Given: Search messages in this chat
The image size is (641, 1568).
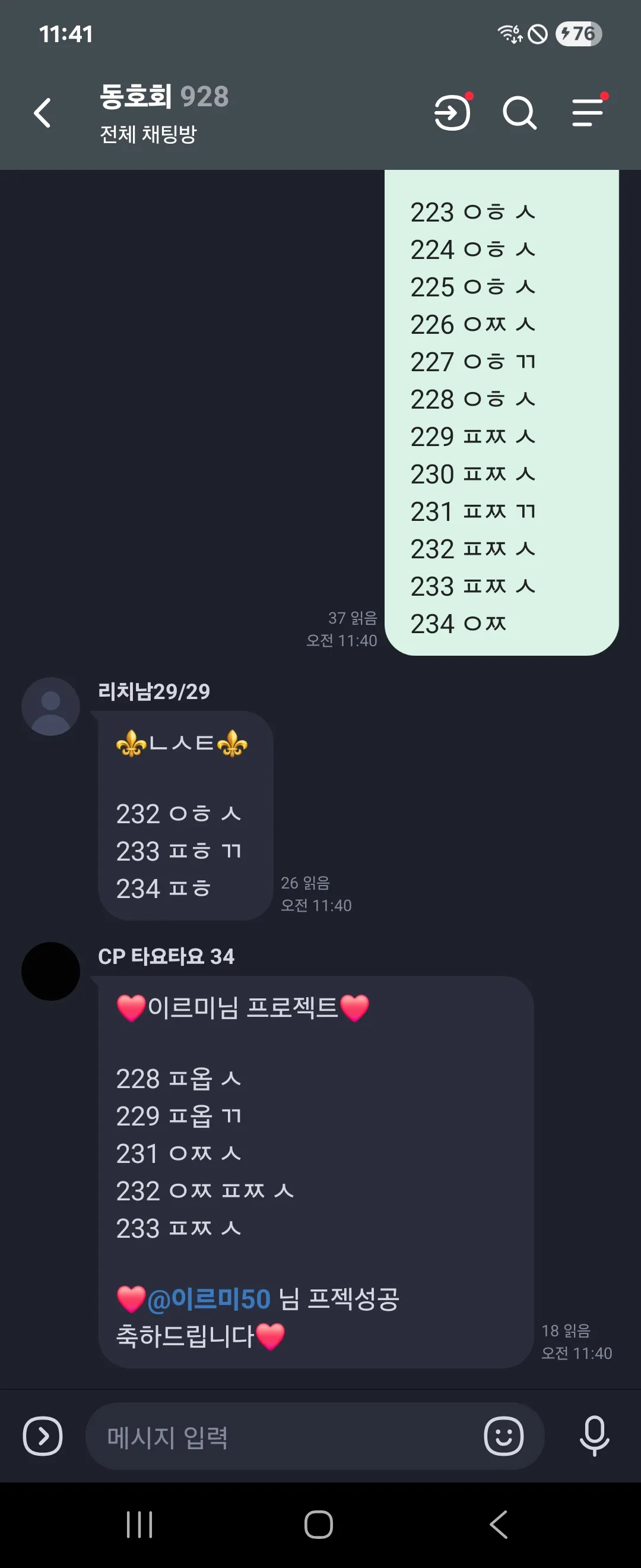Looking at the screenshot, I should [x=519, y=113].
